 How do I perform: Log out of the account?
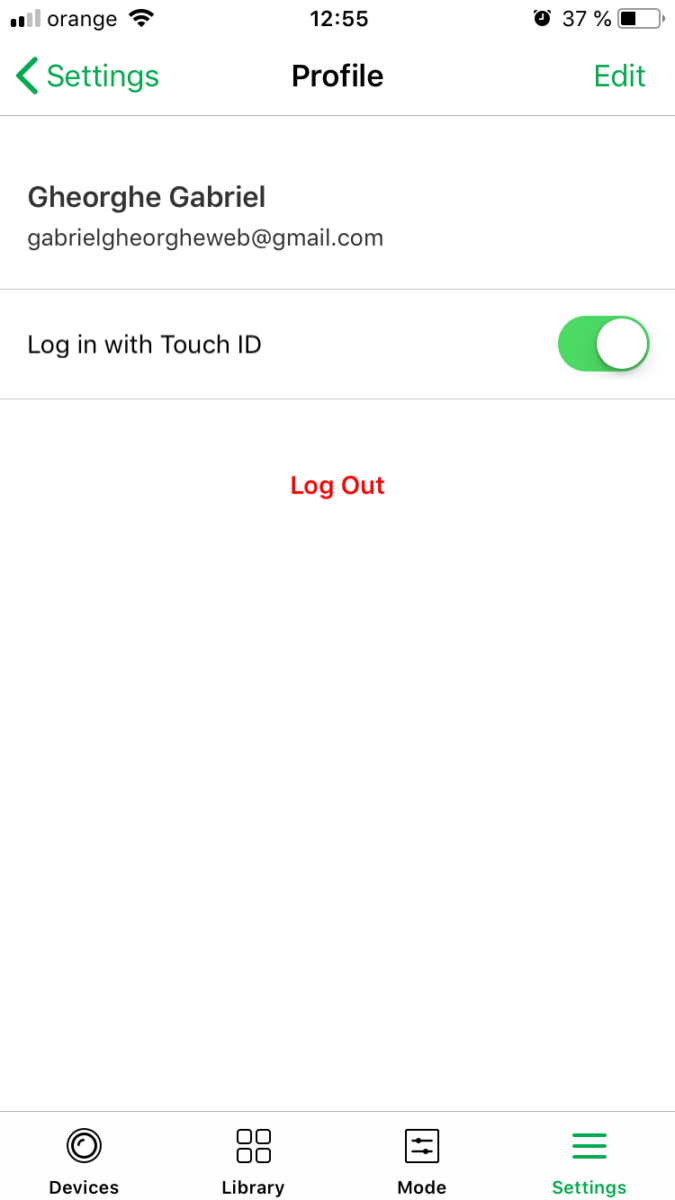[x=337, y=485]
